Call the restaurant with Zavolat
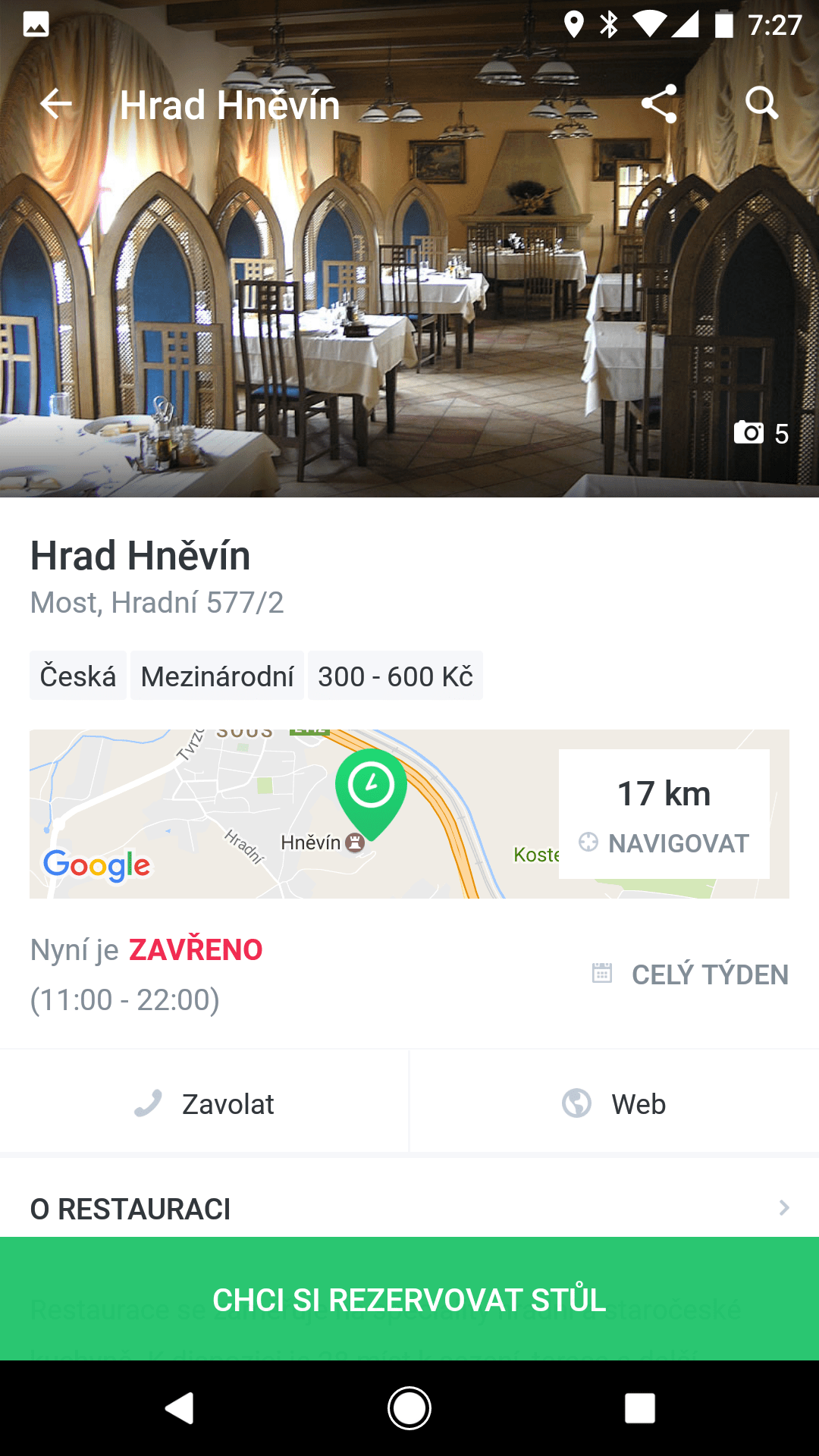 pyautogui.click(x=204, y=1103)
